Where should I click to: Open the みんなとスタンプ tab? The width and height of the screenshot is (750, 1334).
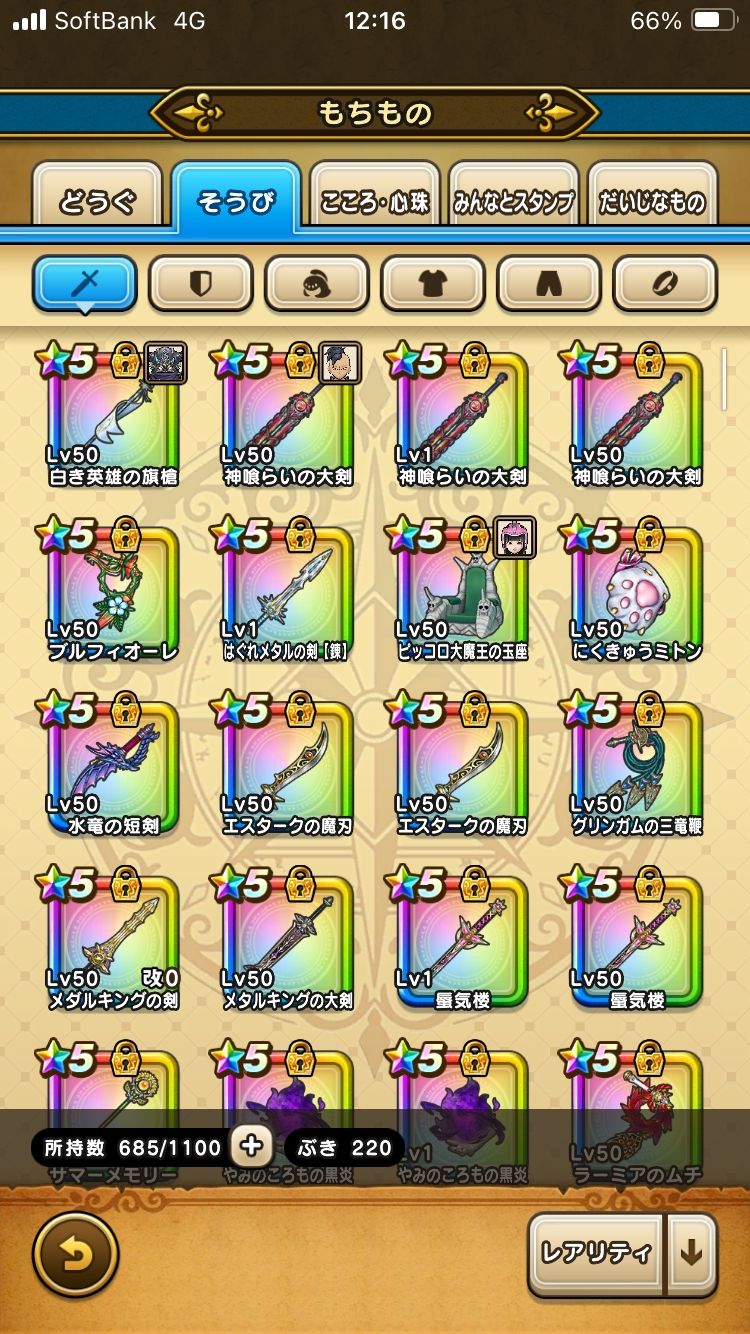(514, 200)
